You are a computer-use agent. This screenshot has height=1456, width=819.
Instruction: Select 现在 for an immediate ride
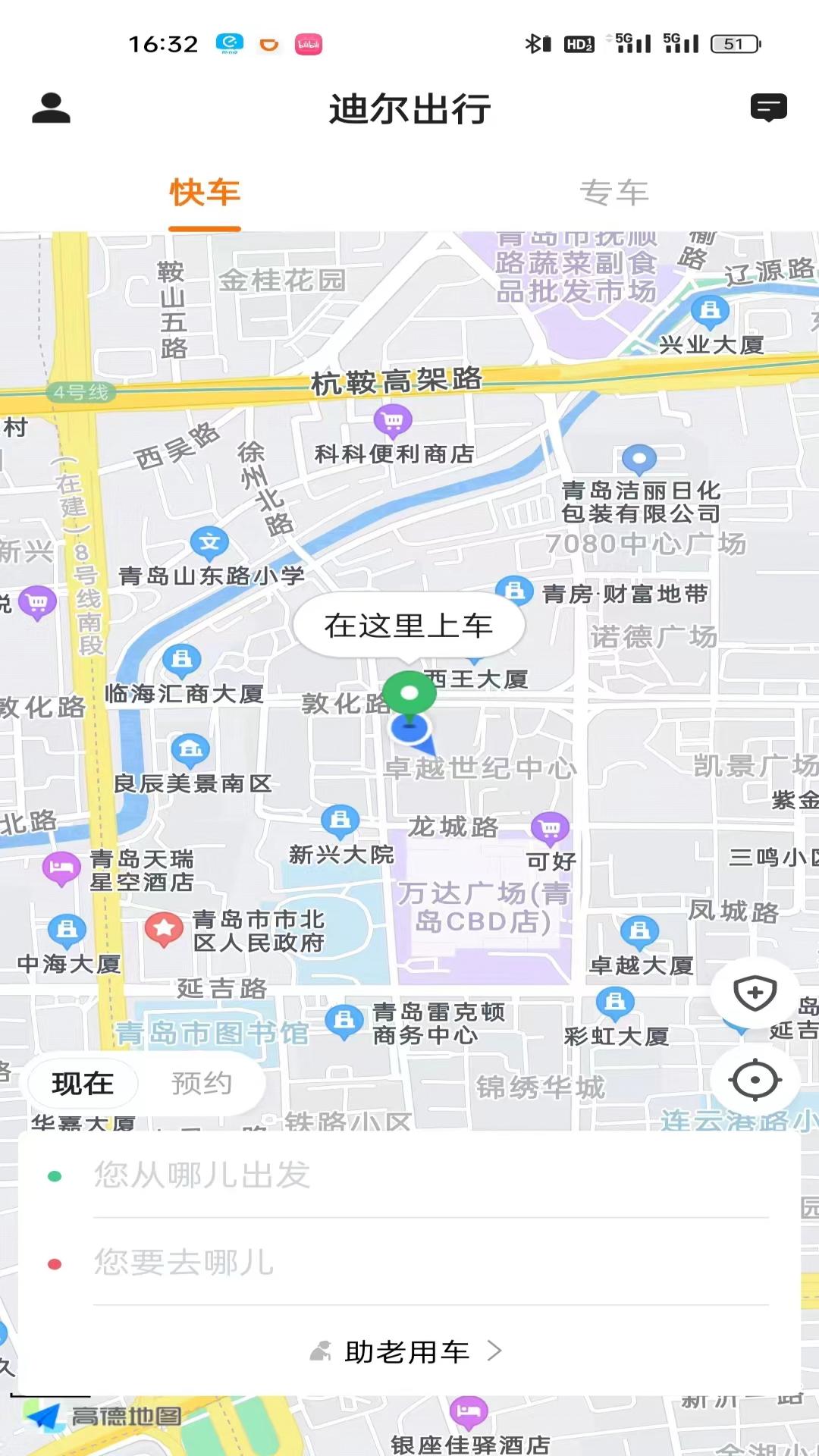(83, 1084)
